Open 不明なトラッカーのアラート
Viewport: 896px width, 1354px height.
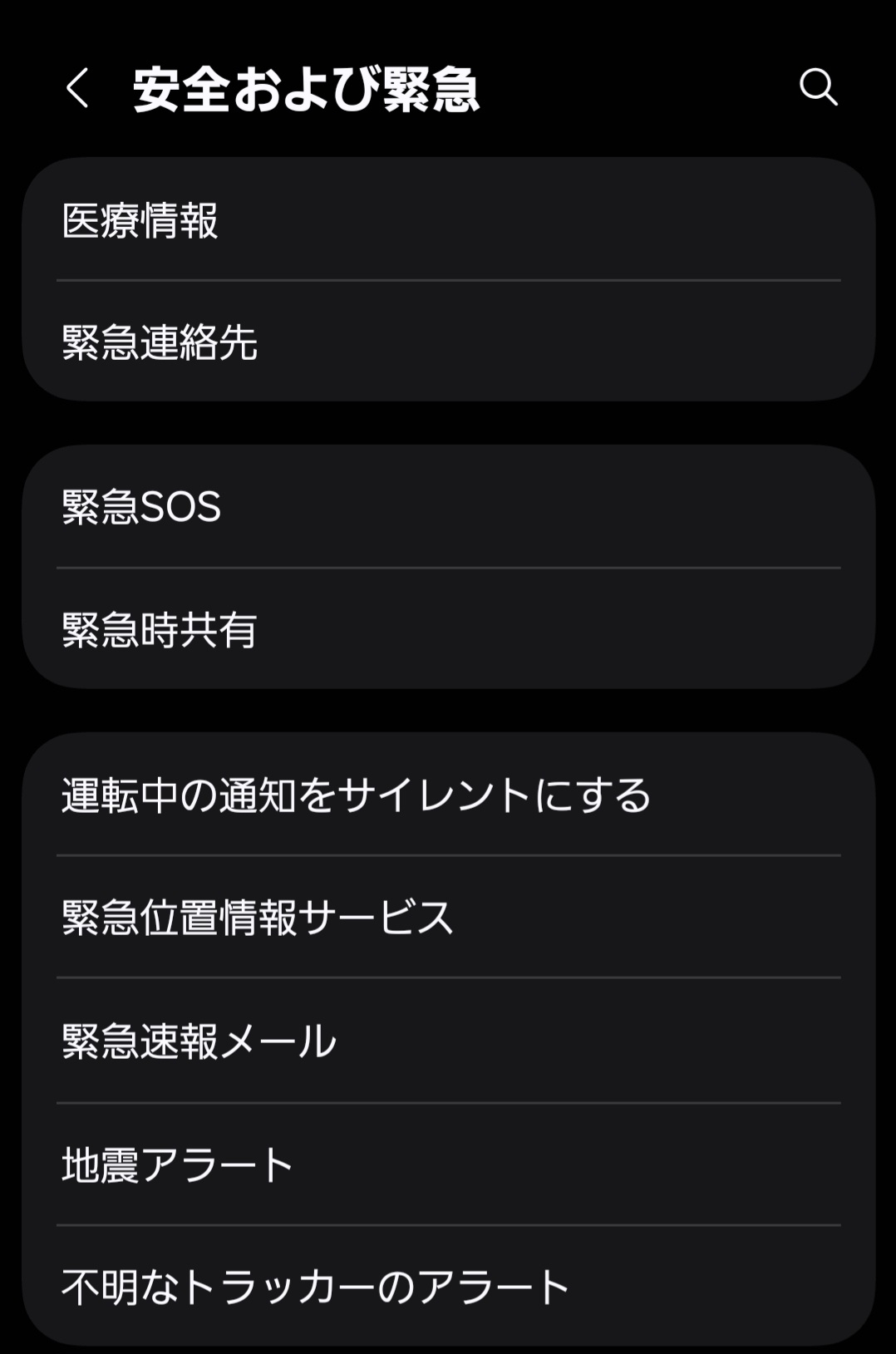(448, 1286)
